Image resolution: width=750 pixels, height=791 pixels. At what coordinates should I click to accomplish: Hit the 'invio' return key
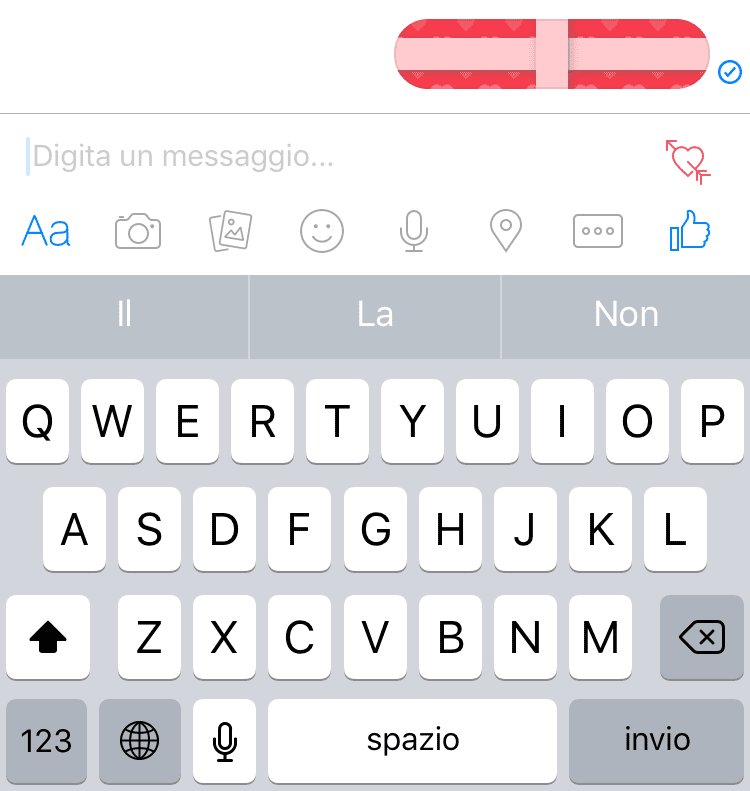tap(657, 740)
